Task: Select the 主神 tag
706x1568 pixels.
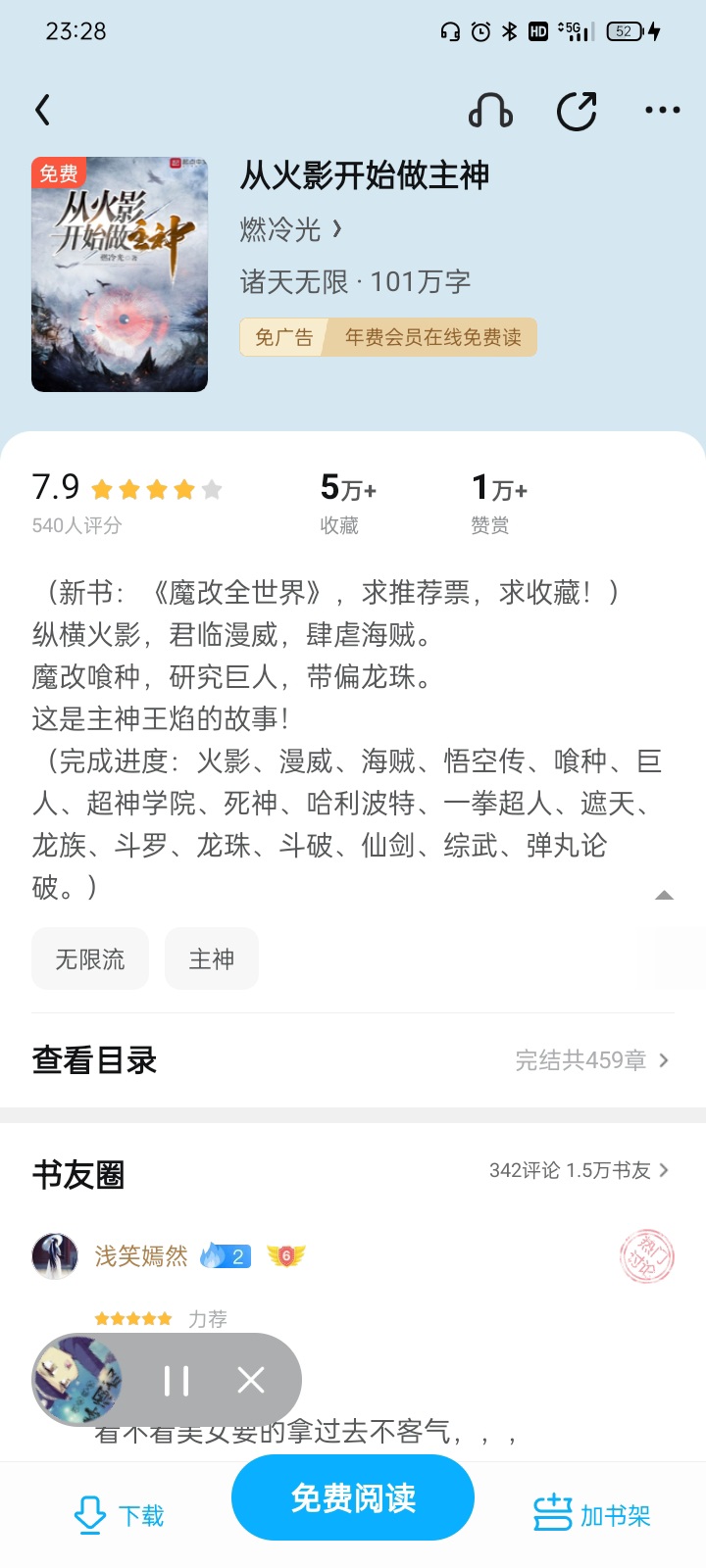Action: [212, 958]
